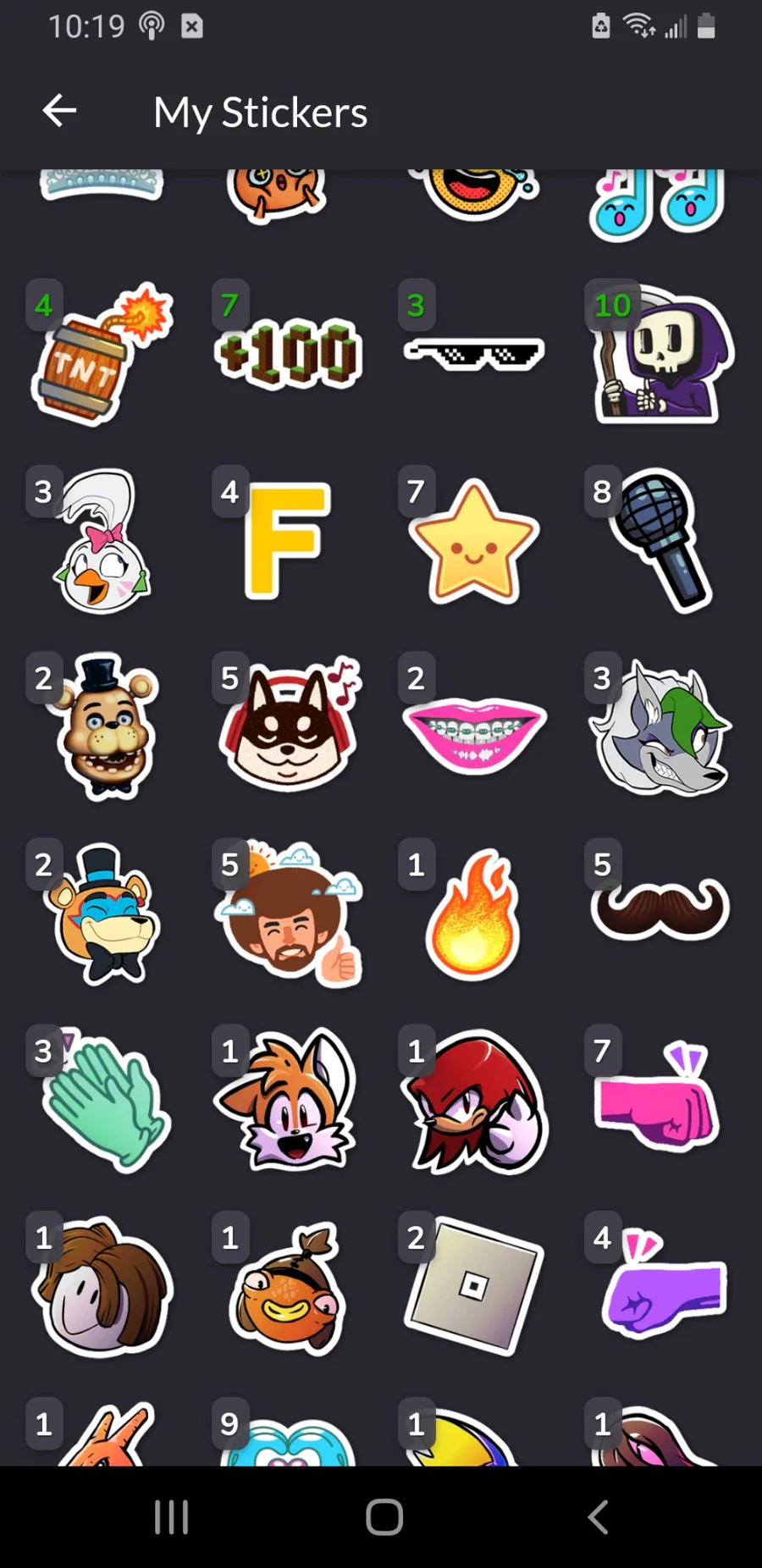This screenshot has height=1568, width=762.
Task: Open the TNT barrel sticker
Action: pos(102,354)
